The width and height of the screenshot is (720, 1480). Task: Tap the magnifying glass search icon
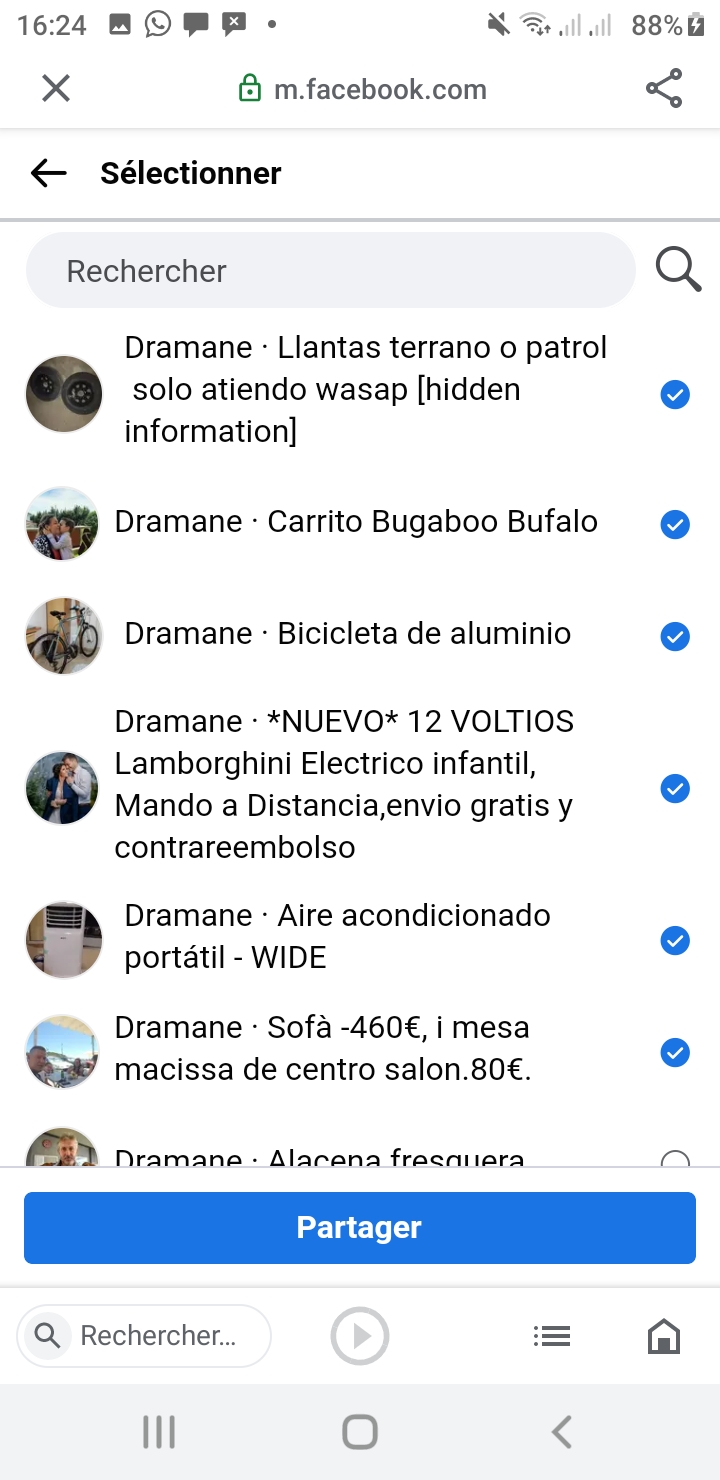pyautogui.click(x=678, y=270)
